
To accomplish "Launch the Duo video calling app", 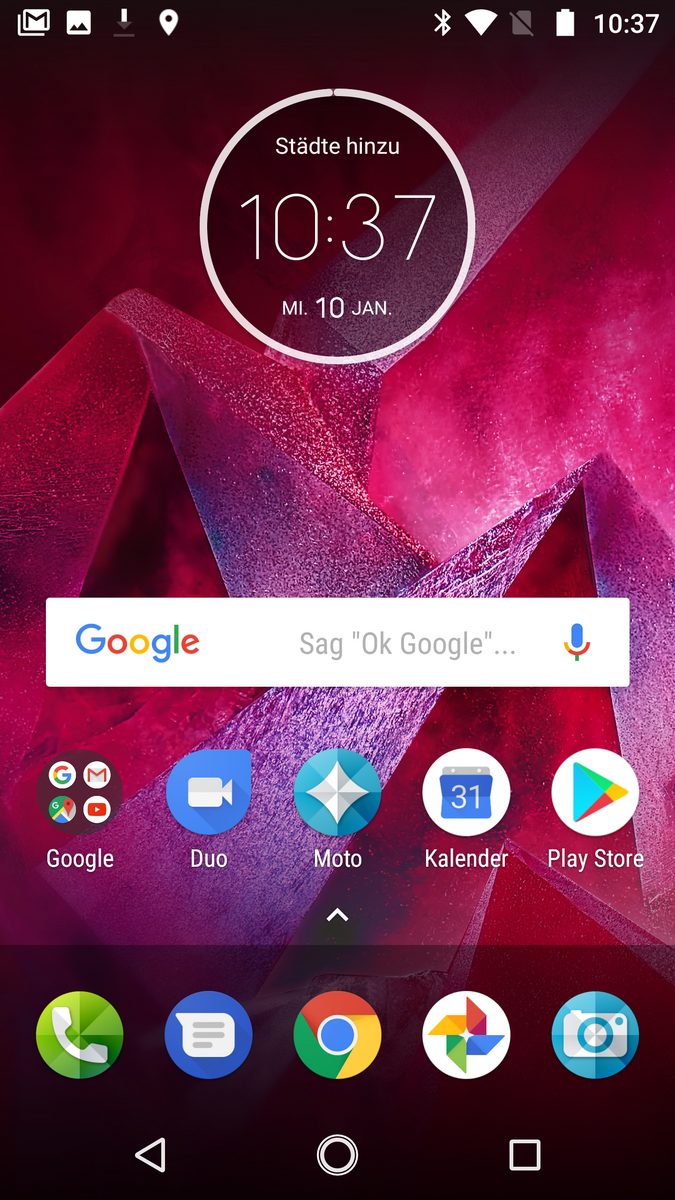I will (209, 792).
